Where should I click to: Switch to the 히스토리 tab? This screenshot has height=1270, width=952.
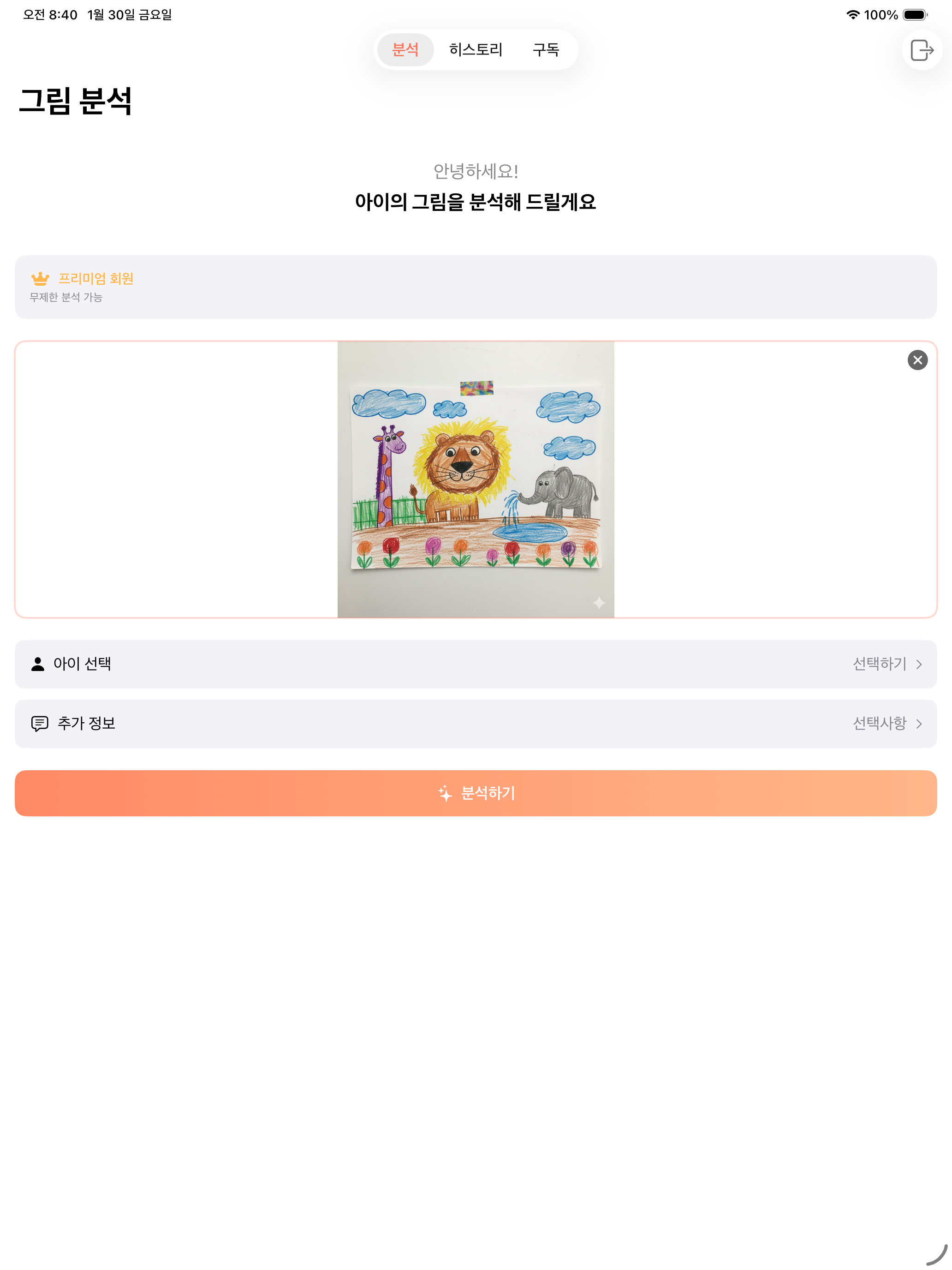tap(476, 50)
